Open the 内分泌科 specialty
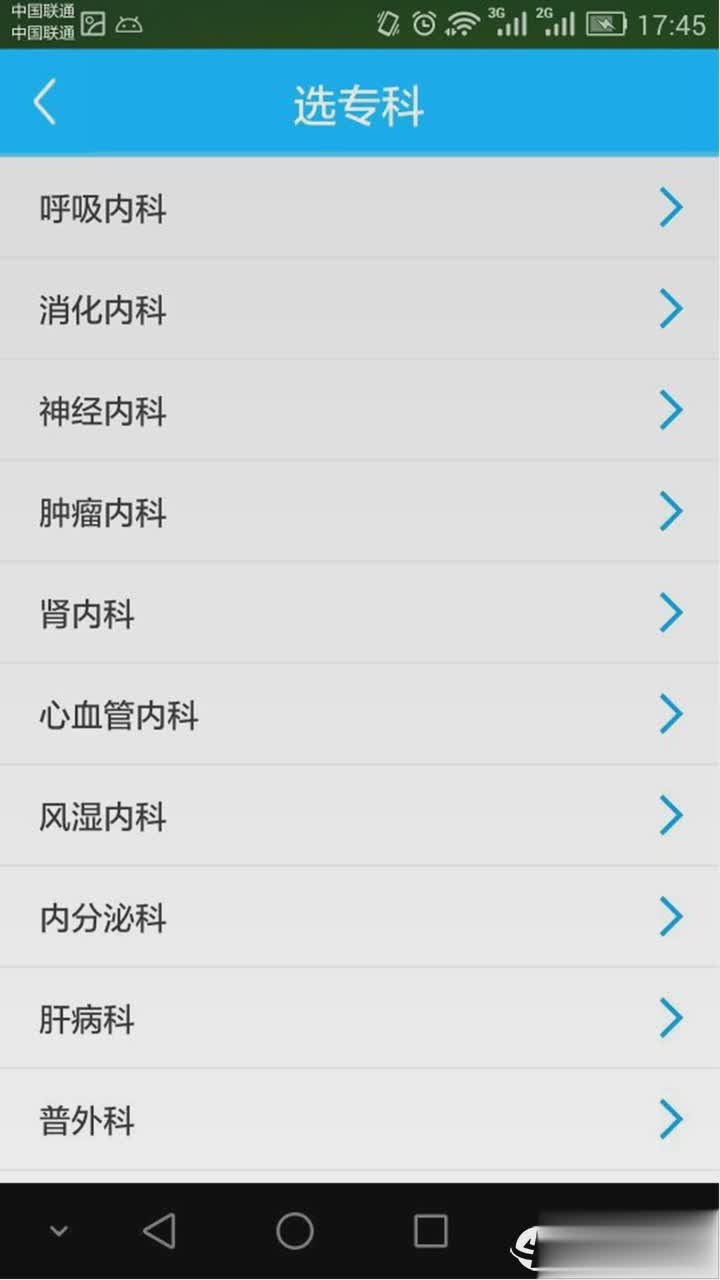Image resolution: width=720 pixels, height=1280 pixels. (x=360, y=917)
